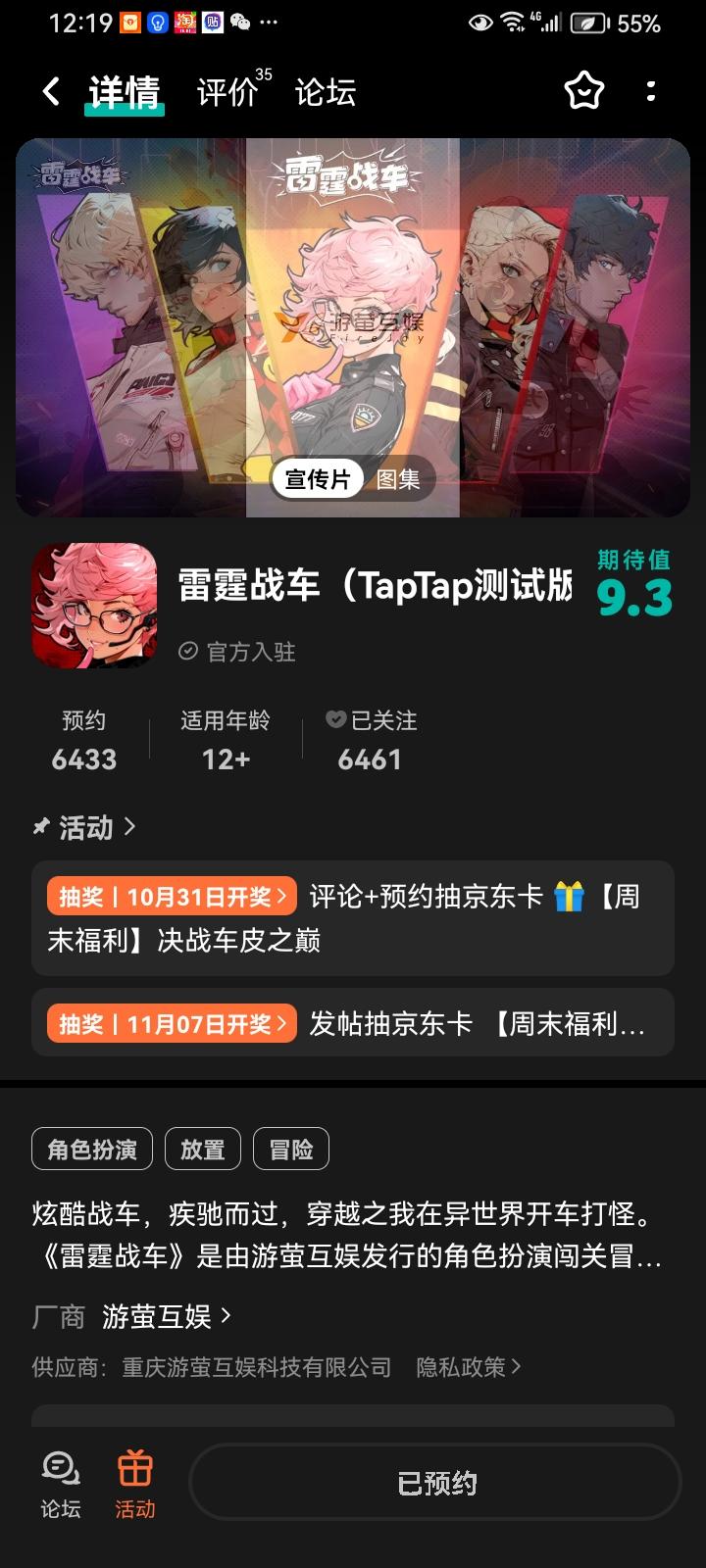
Task: Click the pin icon next to 活动
Action: coord(41,826)
